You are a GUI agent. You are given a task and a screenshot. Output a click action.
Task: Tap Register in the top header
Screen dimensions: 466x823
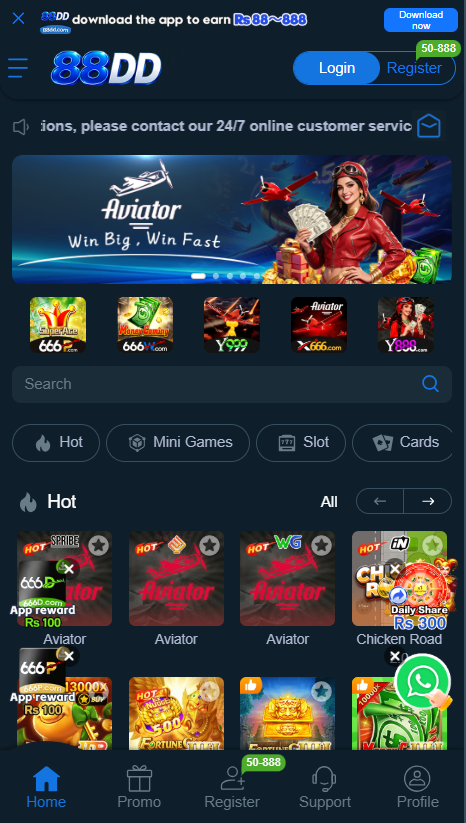pos(414,68)
